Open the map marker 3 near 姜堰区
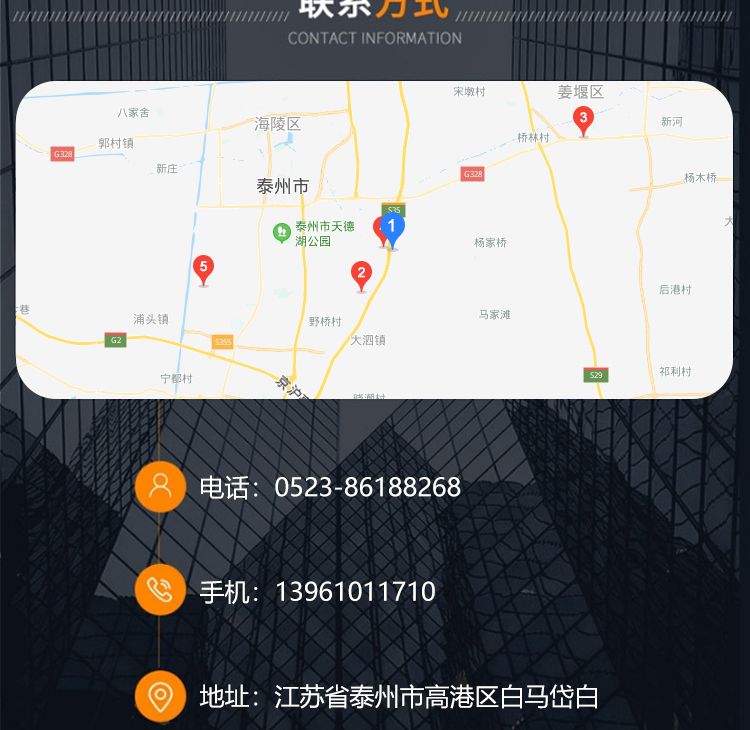Screen dimensions: 750x730 [x=583, y=122]
